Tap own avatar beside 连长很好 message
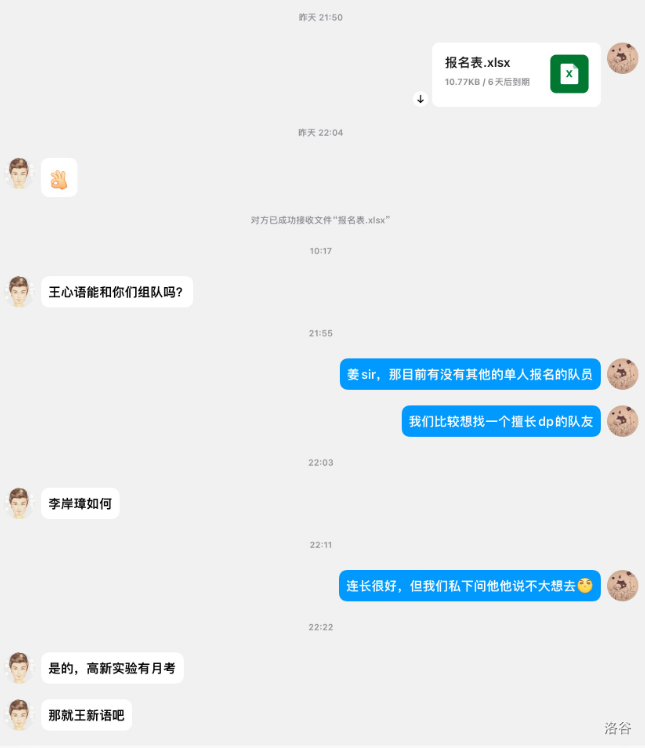 click(x=622, y=585)
